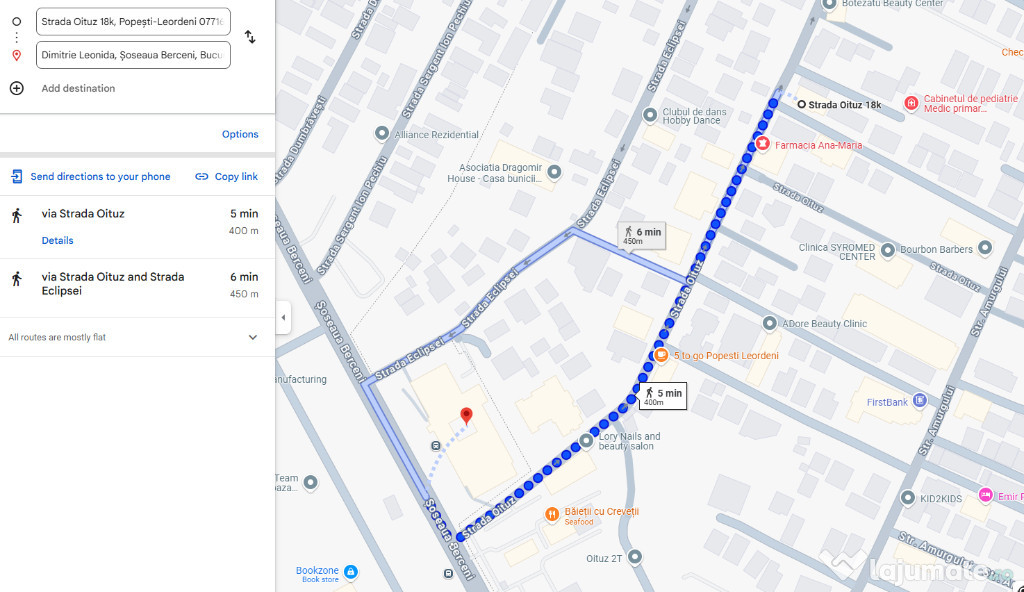
Task: Open Farmacia Ana-Maria on the map
Action: 763,145
